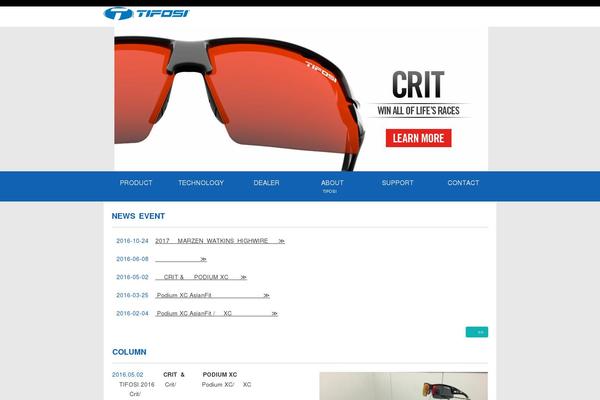
Task: Tap the Tifosi logo to go home
Action: click(146, 13)
